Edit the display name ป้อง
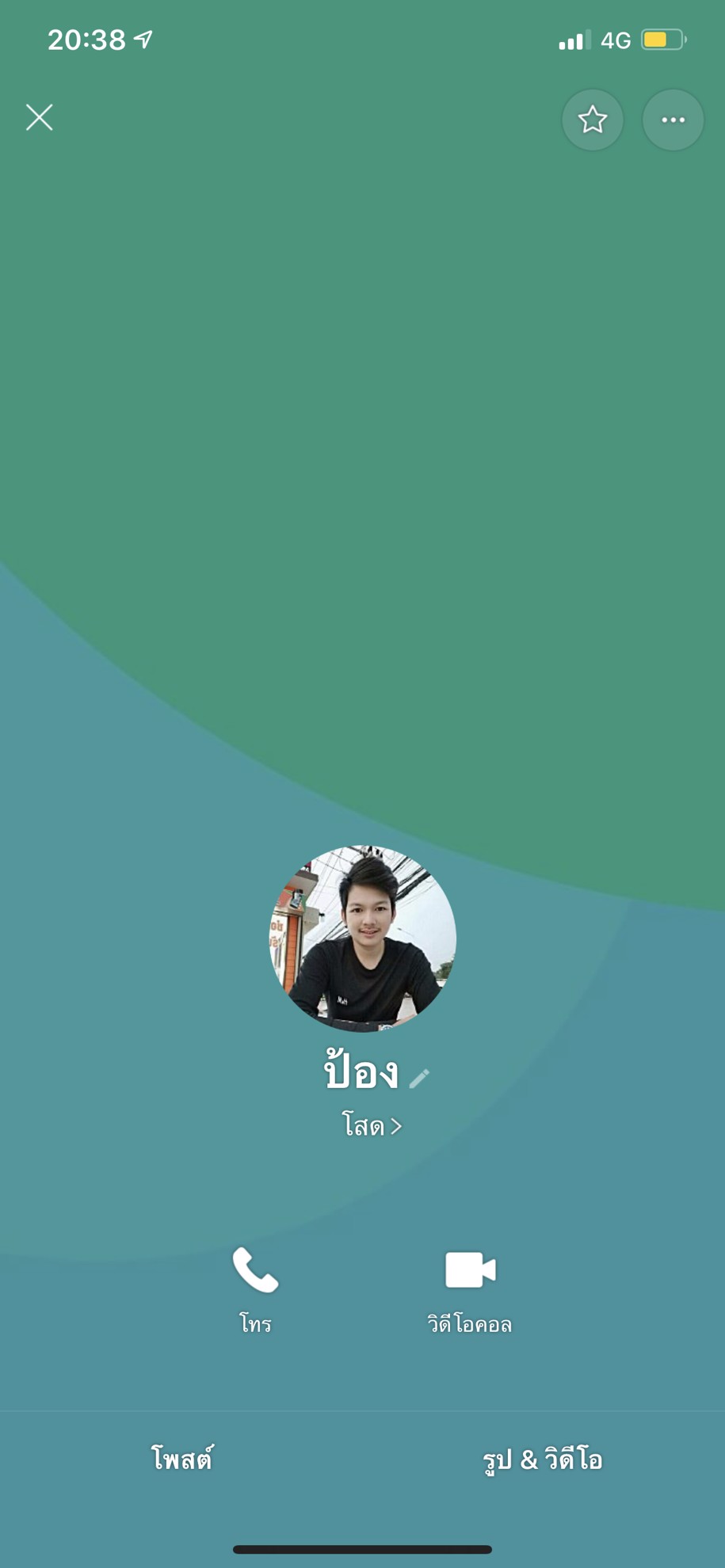The height and width of the screenshot is (1568, 725). pyautogui.click(x=419, y=1078)
